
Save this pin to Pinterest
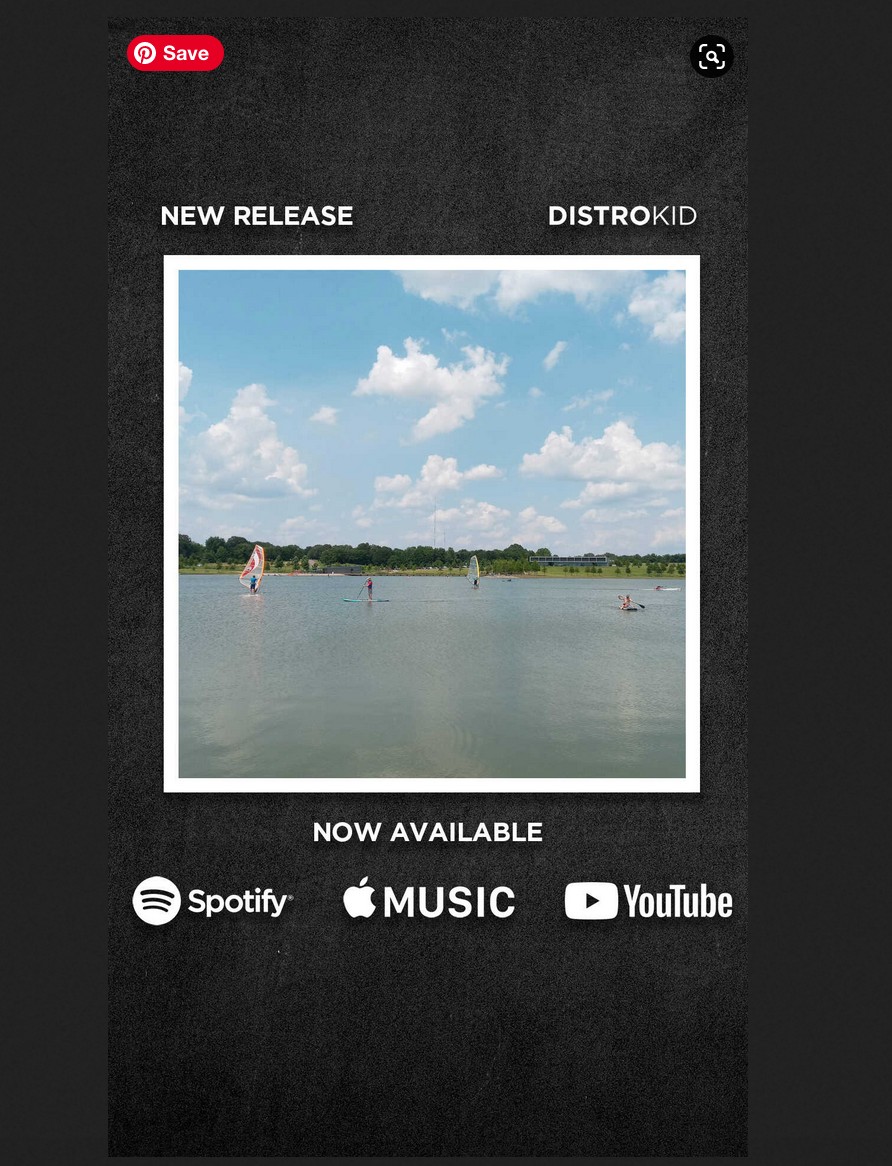pyautogui.click(x=175, y=53)
